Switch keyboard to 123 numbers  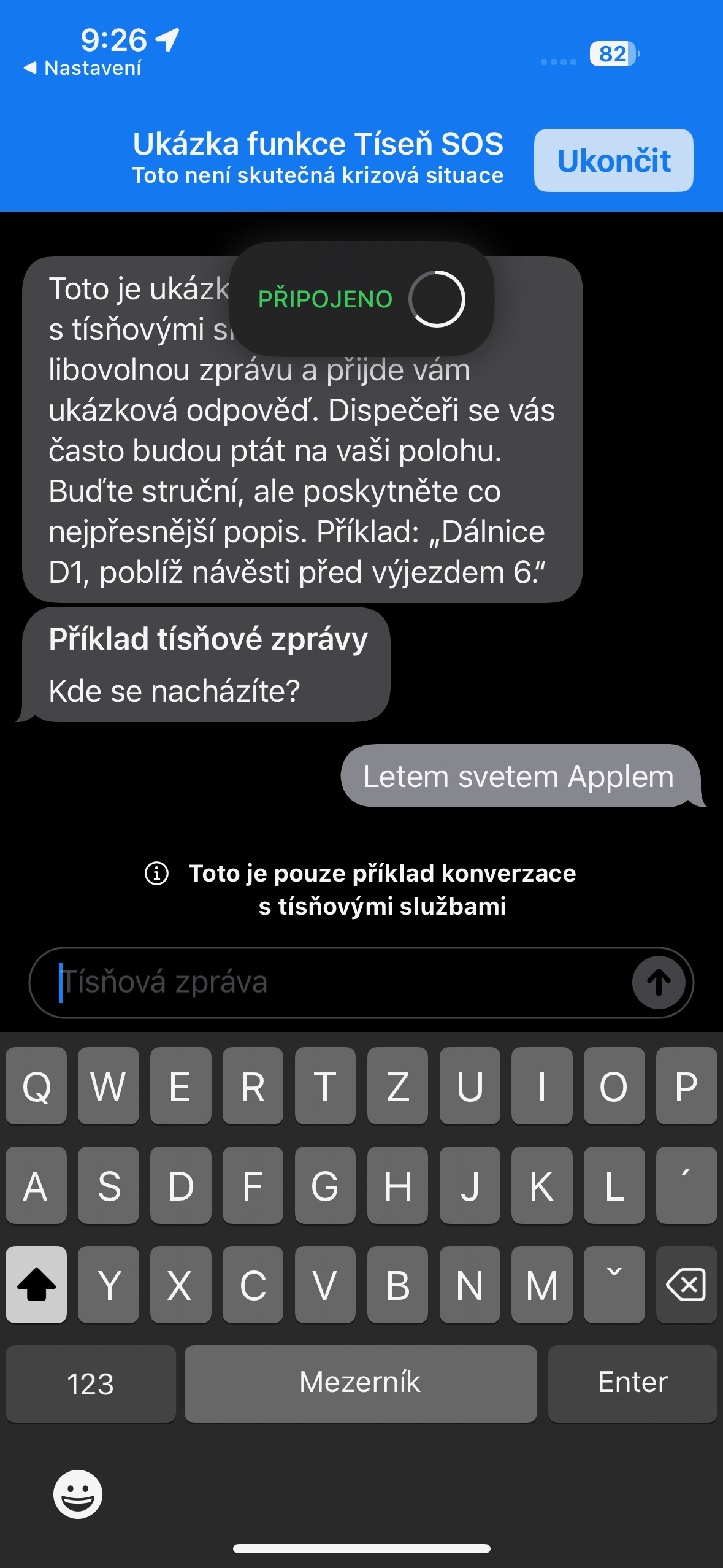click(90, 1383)
